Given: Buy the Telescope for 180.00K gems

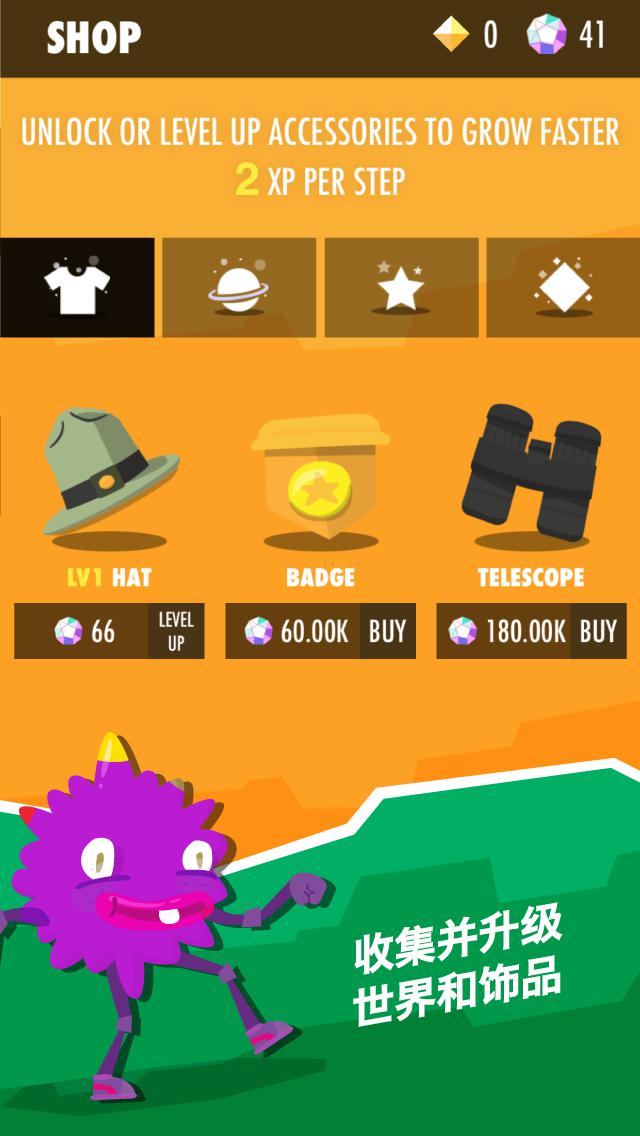Looking at the screenshot, I should click(598, 631).
